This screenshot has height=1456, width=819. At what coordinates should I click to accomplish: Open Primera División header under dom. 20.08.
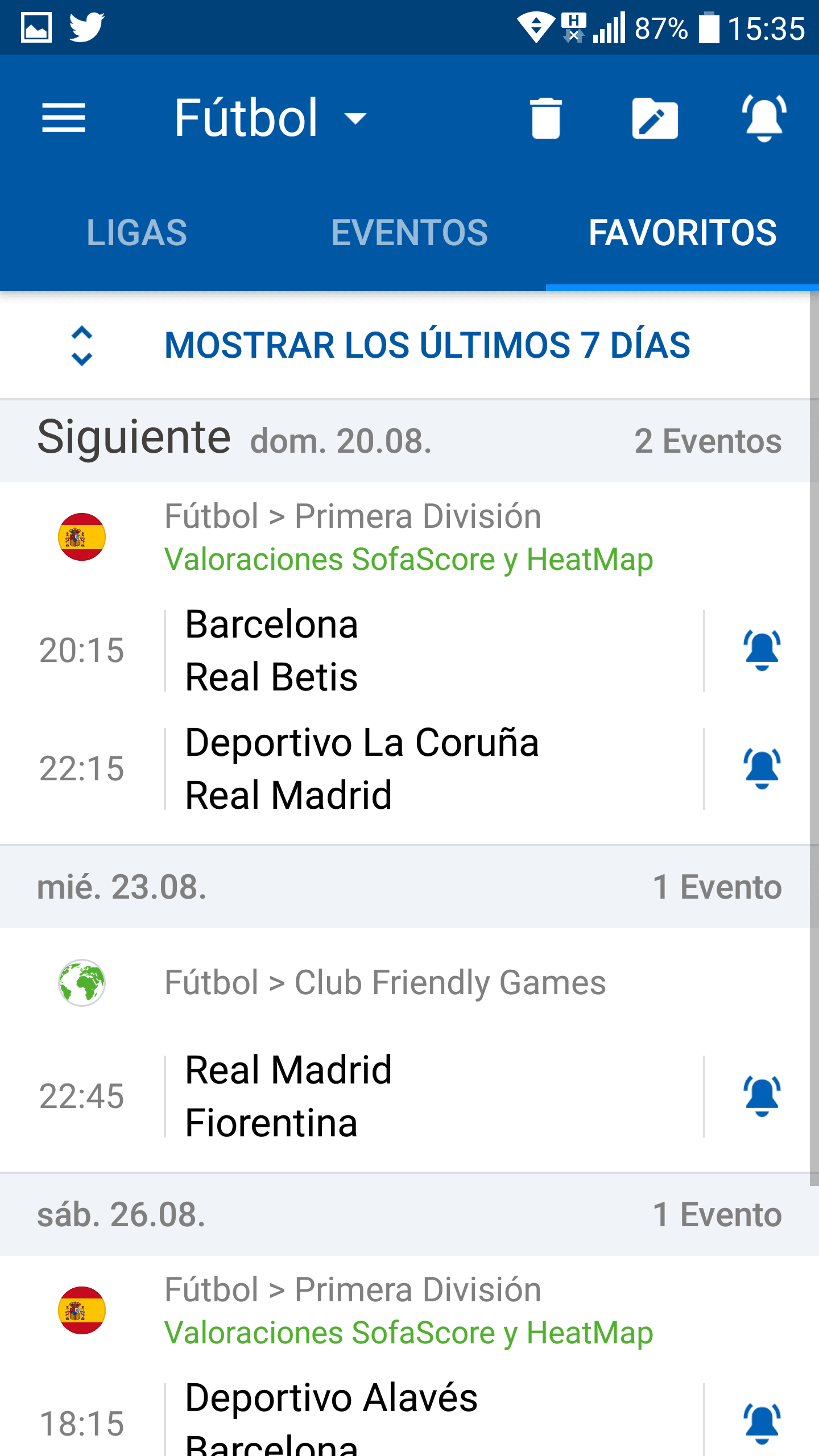point(405,537)
